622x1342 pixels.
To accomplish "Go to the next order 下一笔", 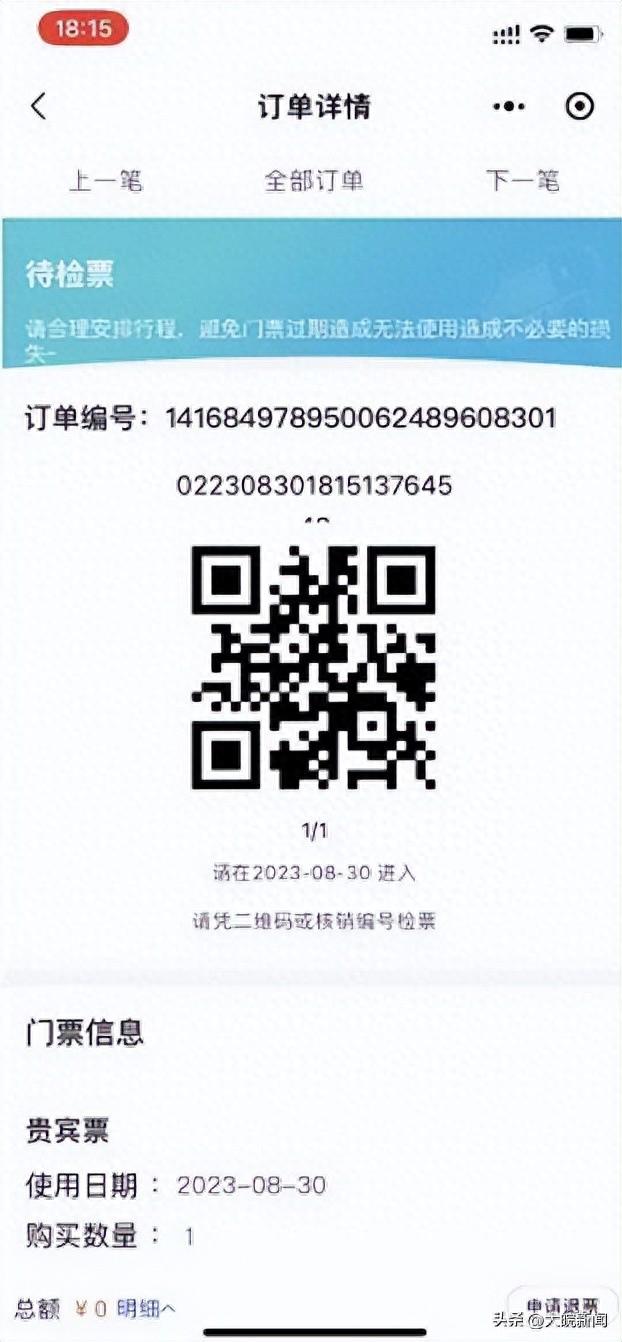I will click(x=523, y=181).
